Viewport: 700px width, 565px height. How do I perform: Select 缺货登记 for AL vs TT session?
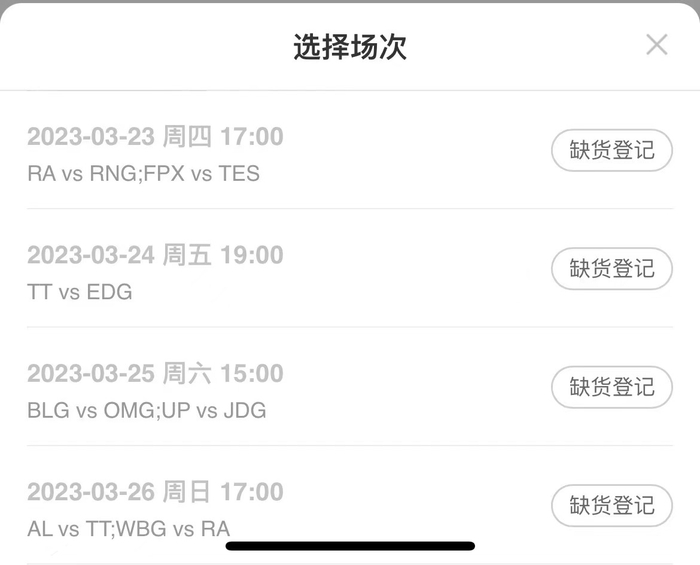[612, 505]
